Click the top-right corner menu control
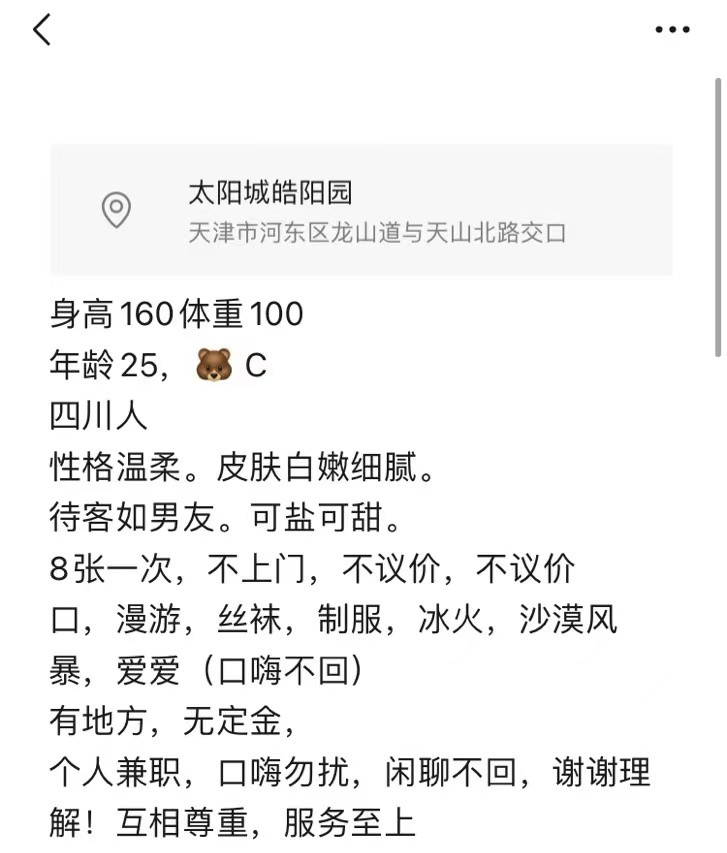Viewport: 727px width, 853px height. (671, 30)
